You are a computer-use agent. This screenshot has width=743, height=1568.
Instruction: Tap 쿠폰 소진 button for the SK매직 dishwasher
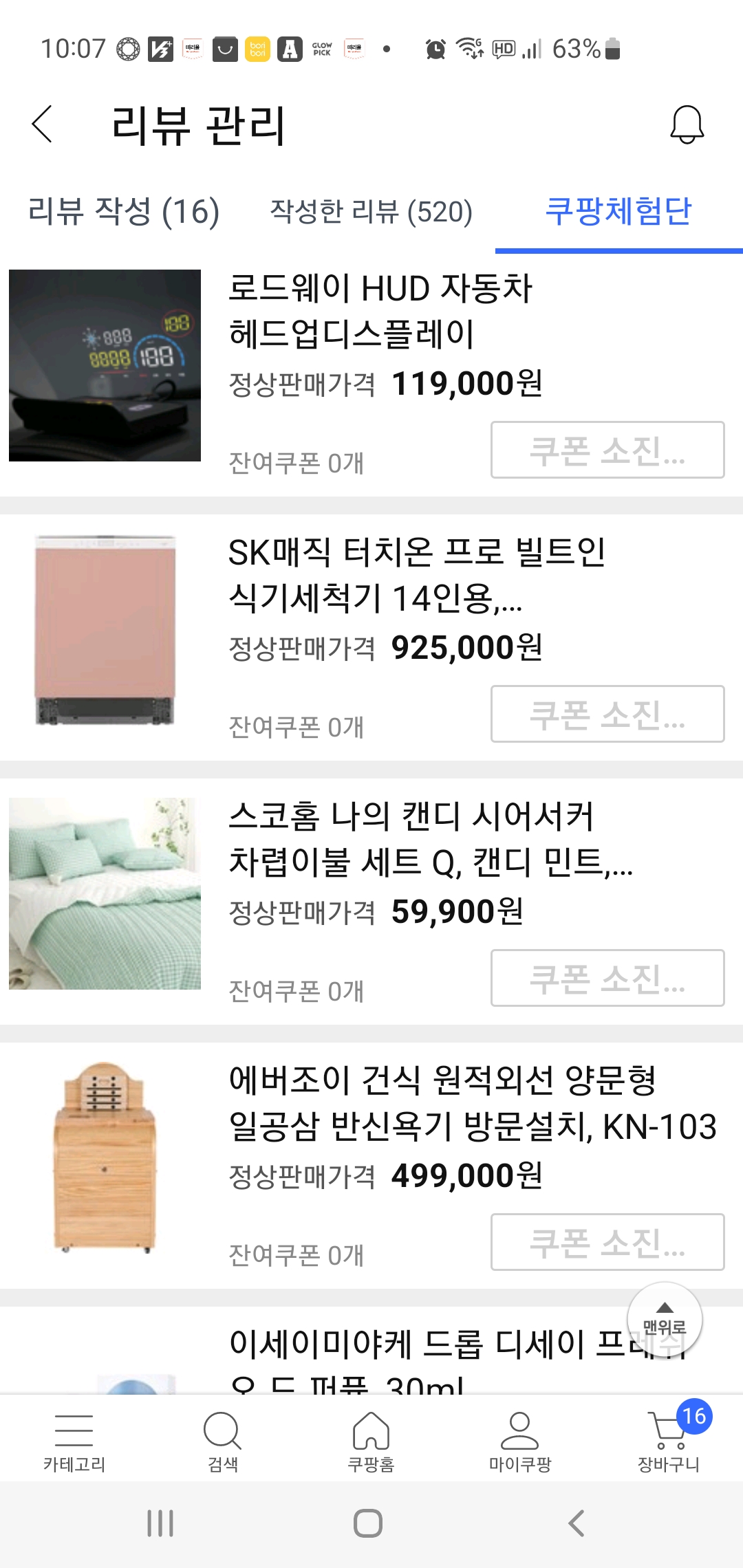607,715
